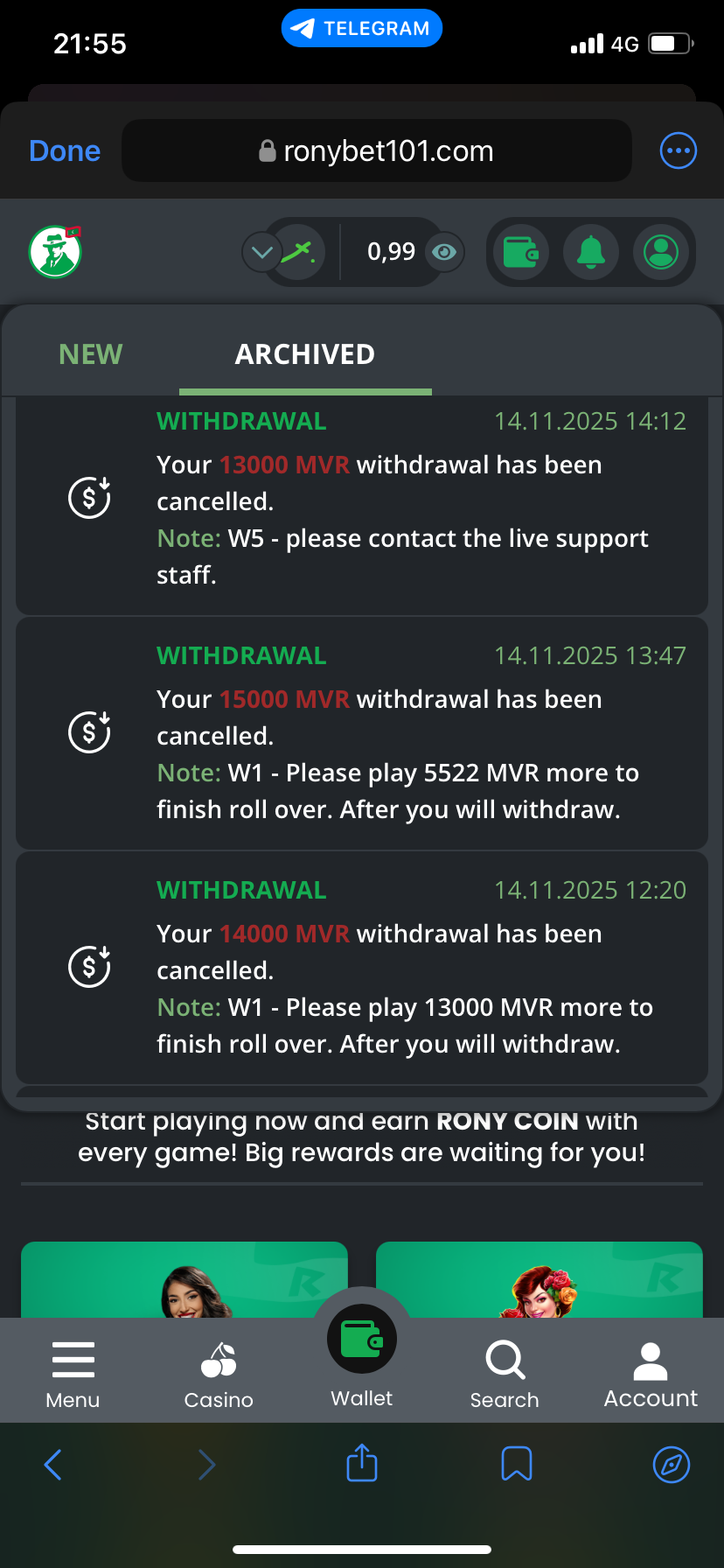Open page in Safari compass
This screenshot has width=724, height=1568.
pyautogui.click(x=672, y=1464)
